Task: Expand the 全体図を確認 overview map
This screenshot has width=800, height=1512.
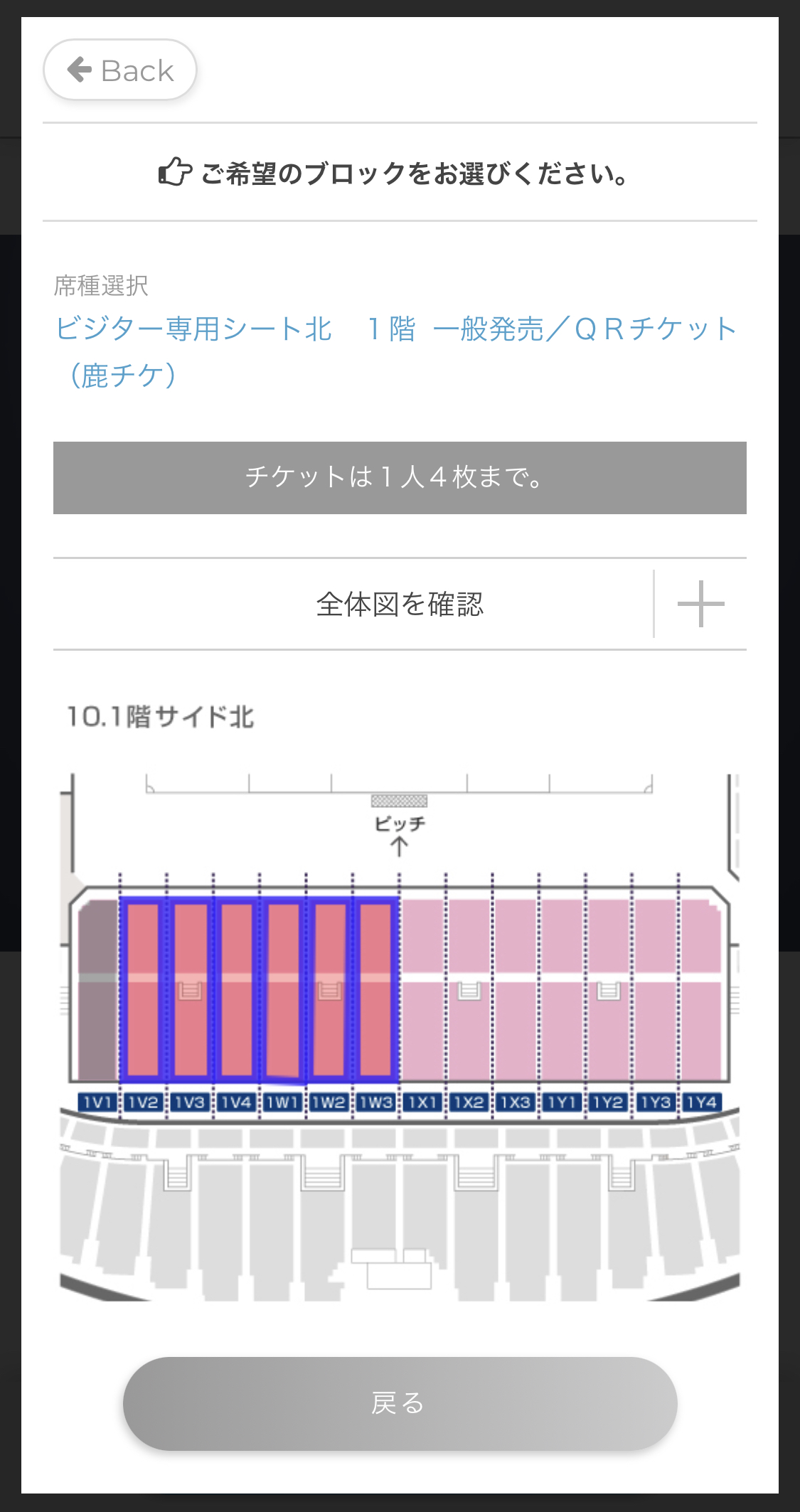Action: click(x=700, y=604)
